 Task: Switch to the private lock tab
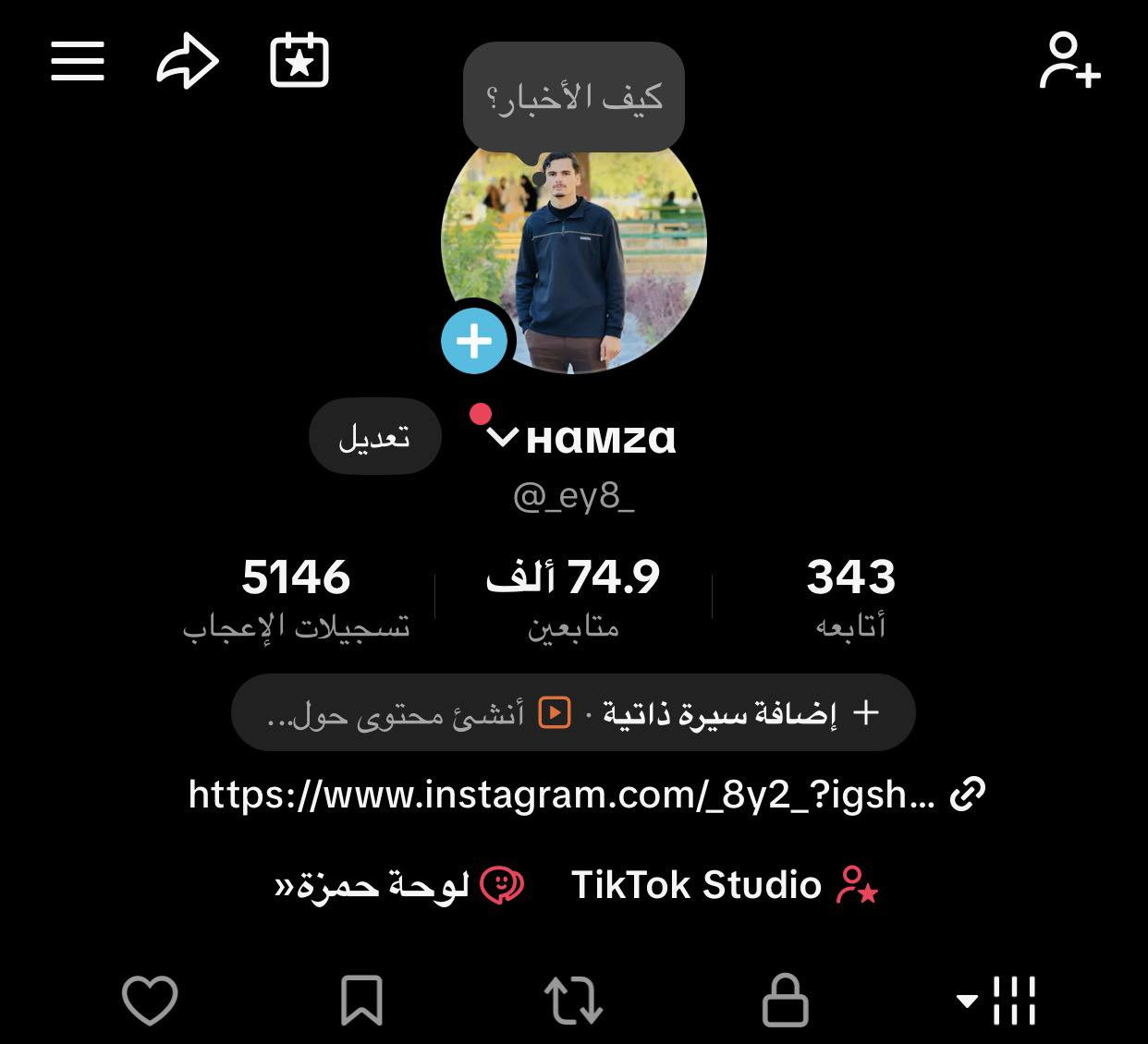pos(785,1000)
